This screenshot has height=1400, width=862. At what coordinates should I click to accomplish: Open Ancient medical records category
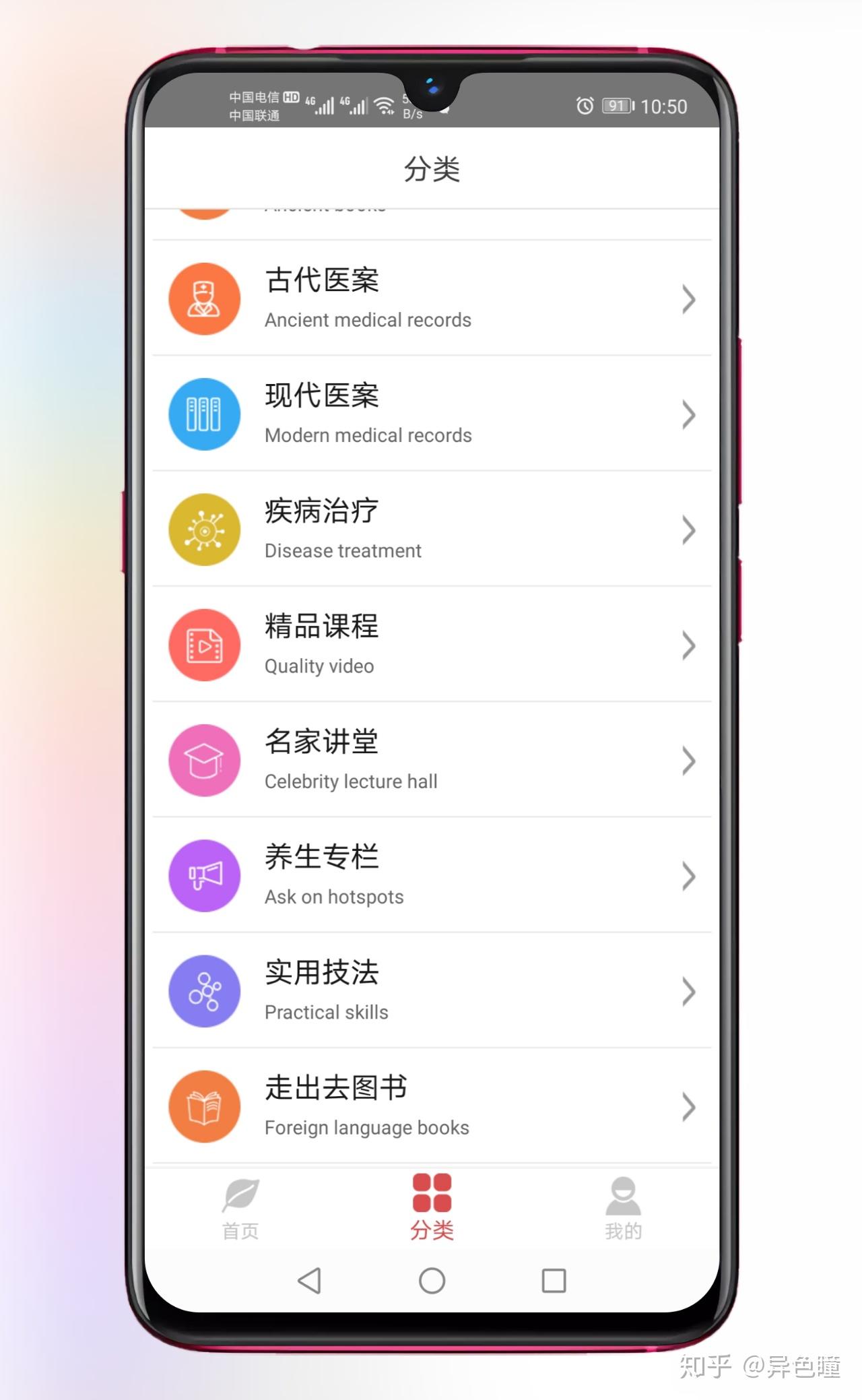tap(431, 298)
